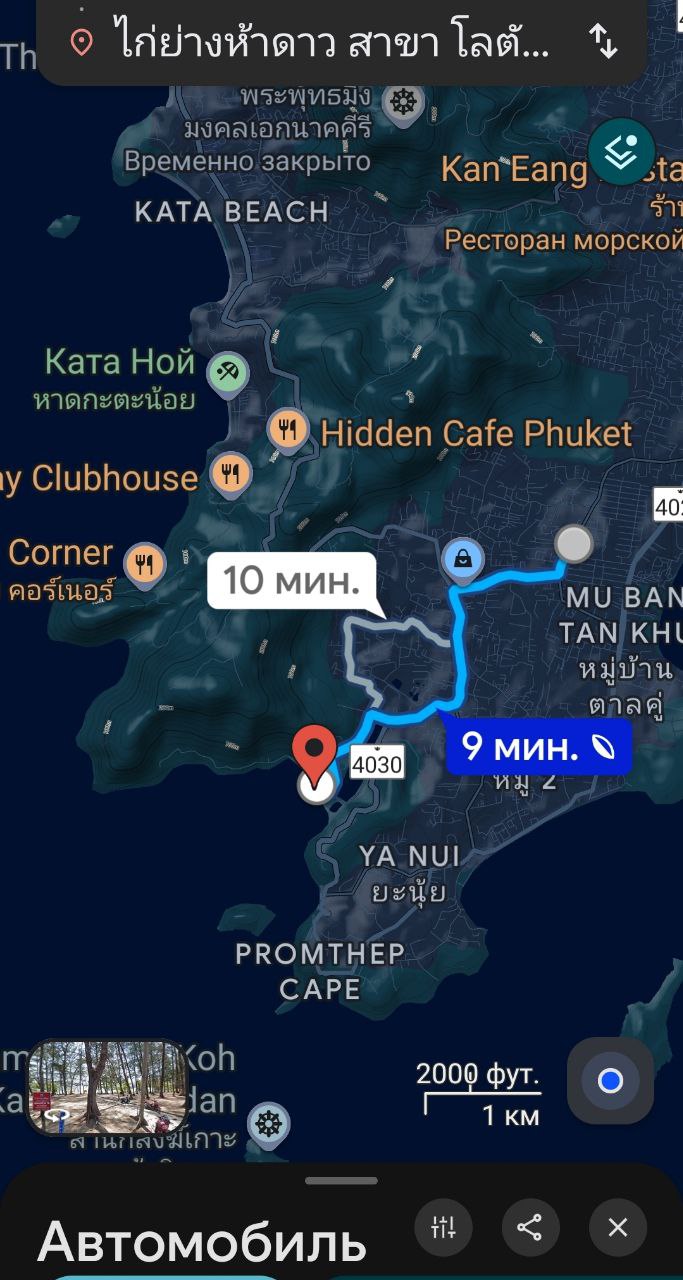Screen dimensions: 683x1280
Task: Open the Clubhouse restaurant pin
Action: pyautogui.click(x=231, y=473)
